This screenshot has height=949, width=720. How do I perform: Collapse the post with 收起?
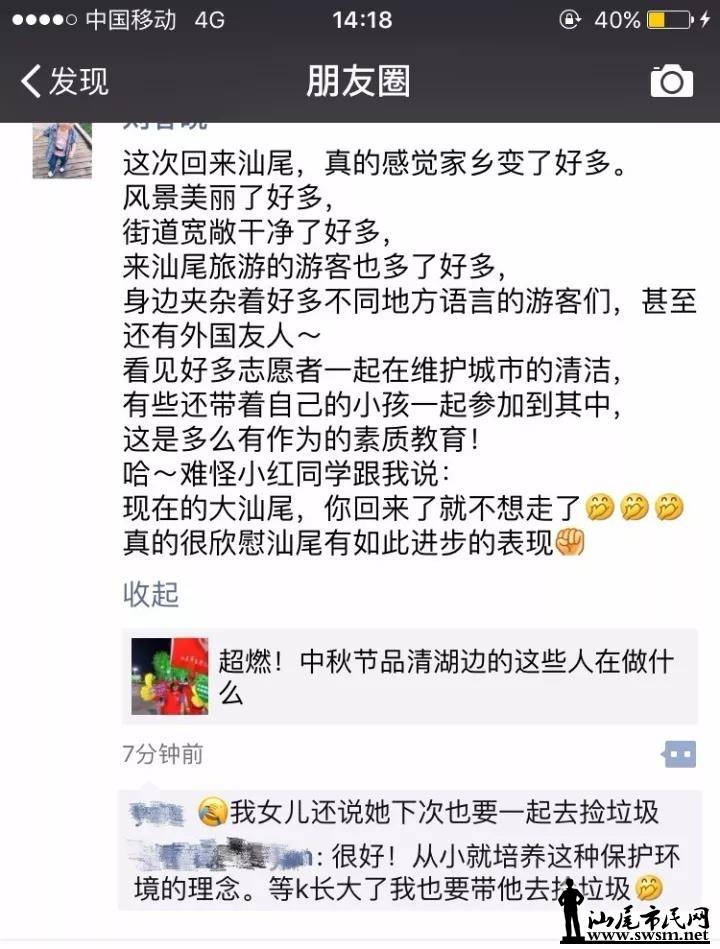[150, 594]
